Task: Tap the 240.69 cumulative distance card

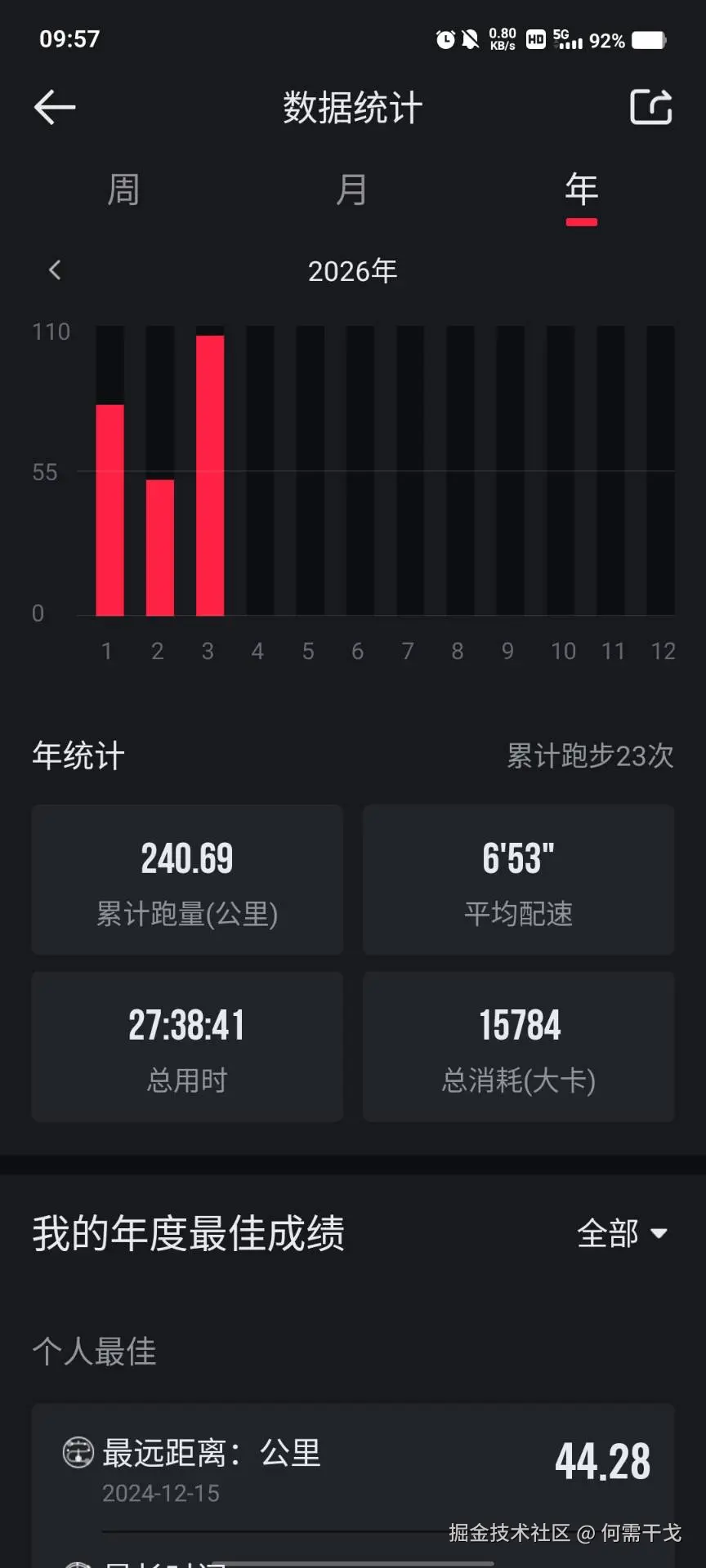Action: (187, 880)
